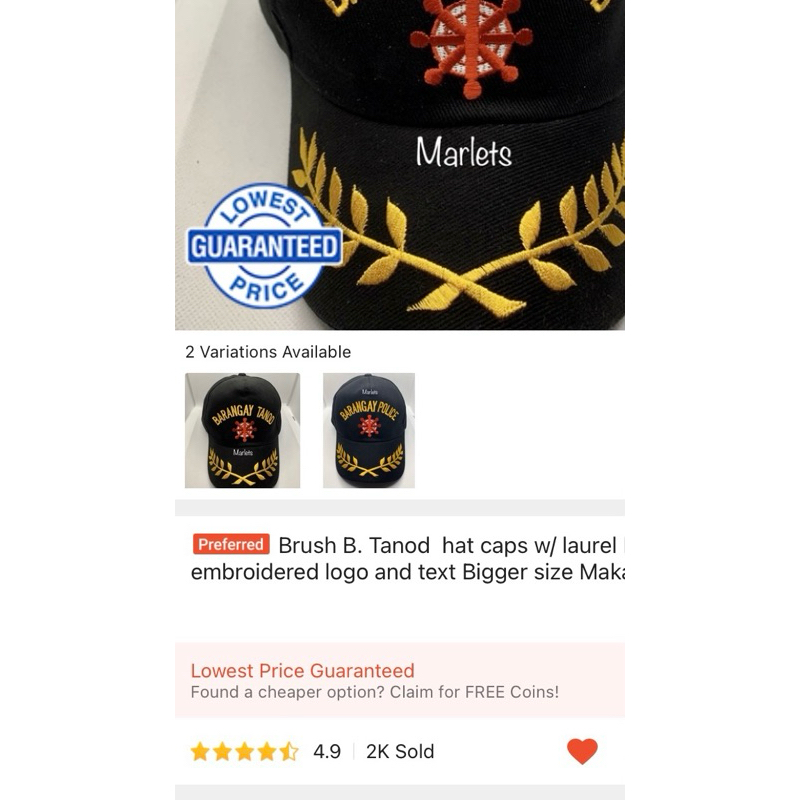Select the Barangay Police cap variation

tap(369, 430)
